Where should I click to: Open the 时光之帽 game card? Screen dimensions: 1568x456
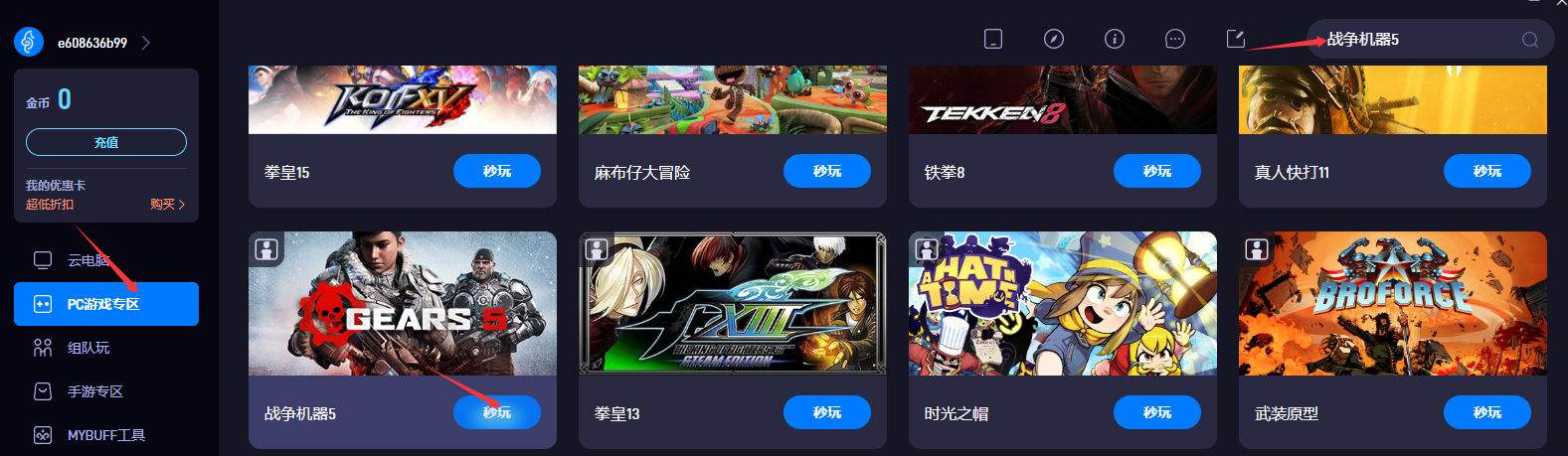(1062, 304)
